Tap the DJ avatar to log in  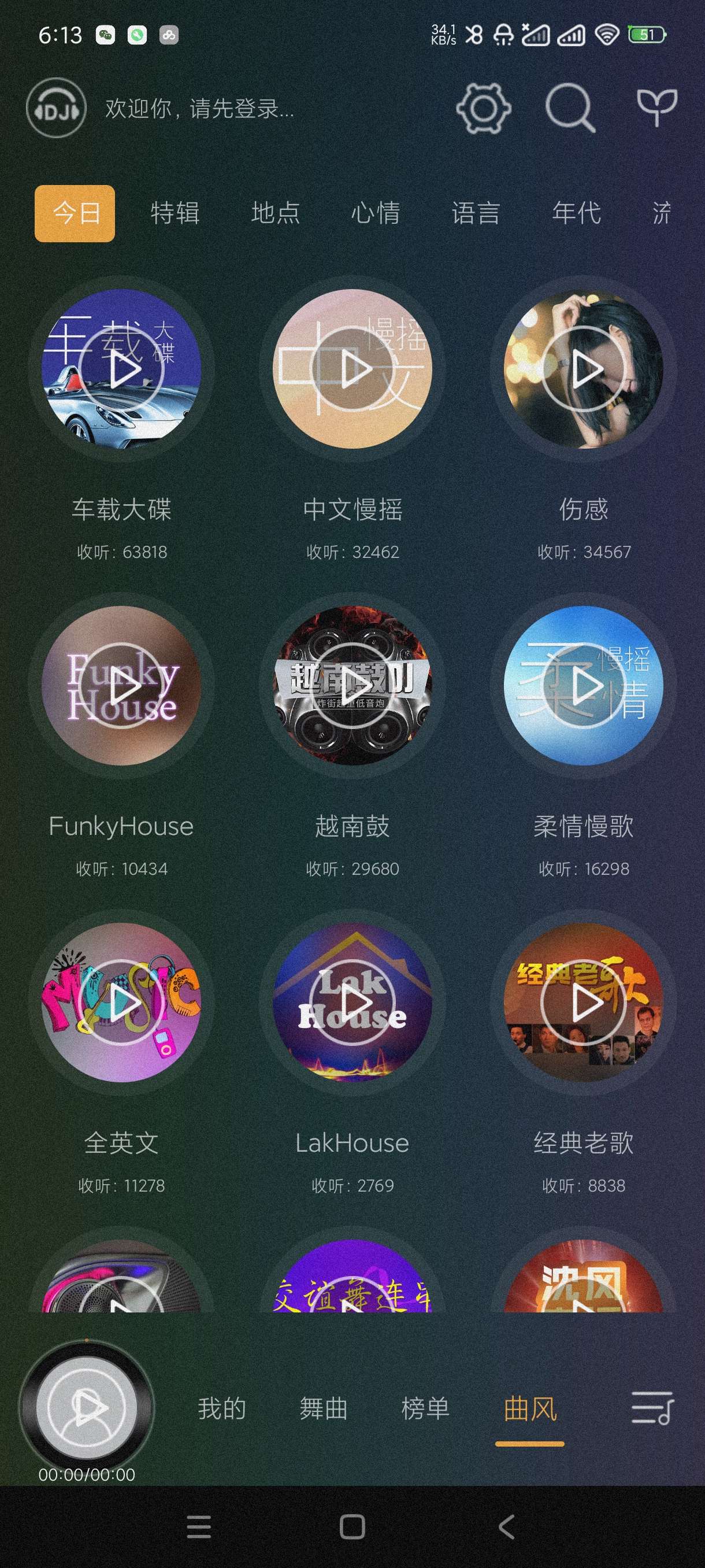click(56, 109)
